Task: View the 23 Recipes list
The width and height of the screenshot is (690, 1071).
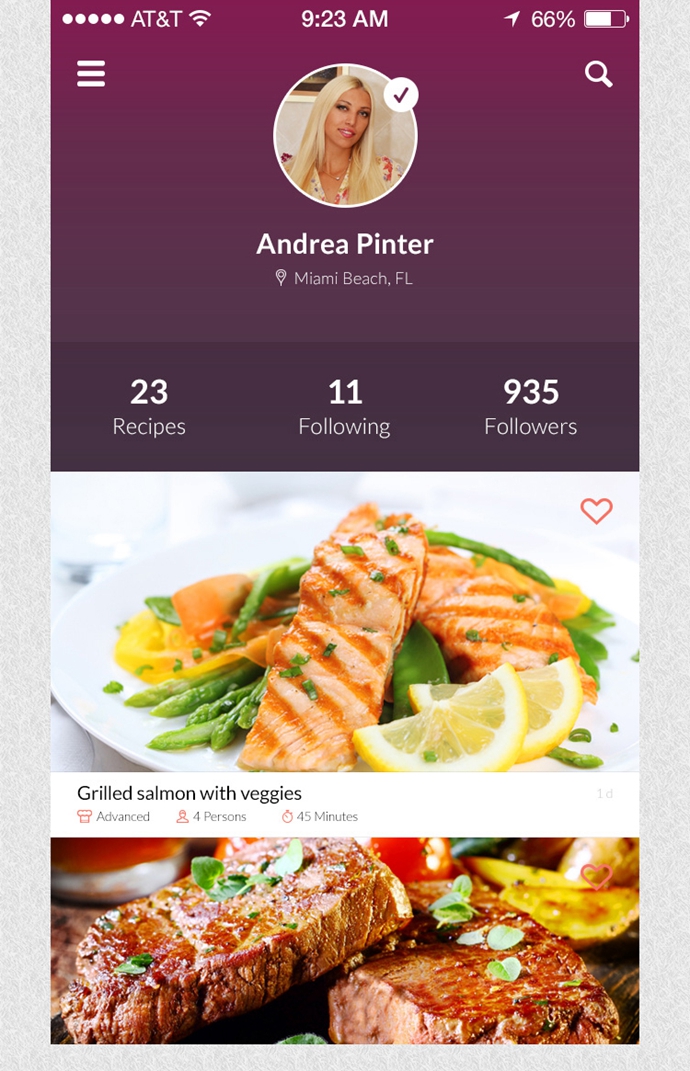Action: click(149, 406)
